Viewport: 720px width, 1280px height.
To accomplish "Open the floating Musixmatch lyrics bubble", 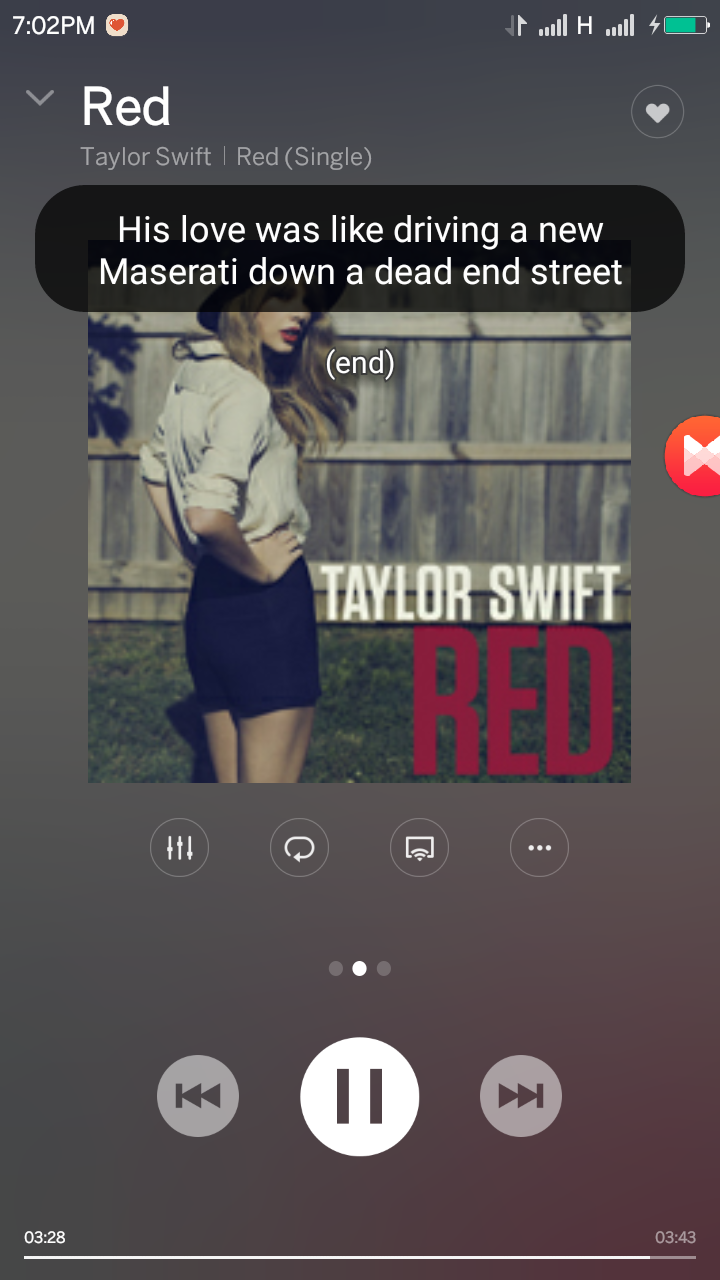I will click(694, 456).
